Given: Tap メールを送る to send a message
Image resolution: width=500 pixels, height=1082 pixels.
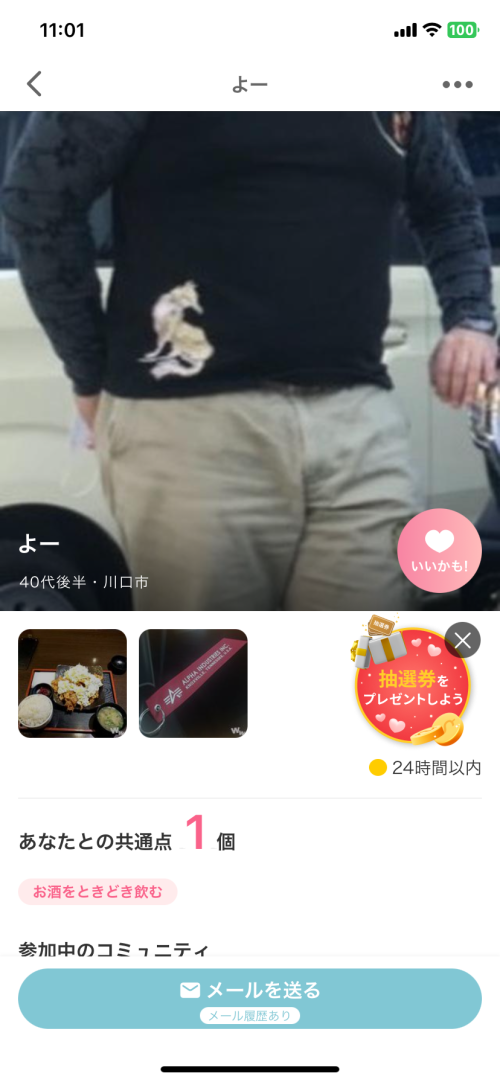Looking at the screenshot, I should click(x=250, y=999).
